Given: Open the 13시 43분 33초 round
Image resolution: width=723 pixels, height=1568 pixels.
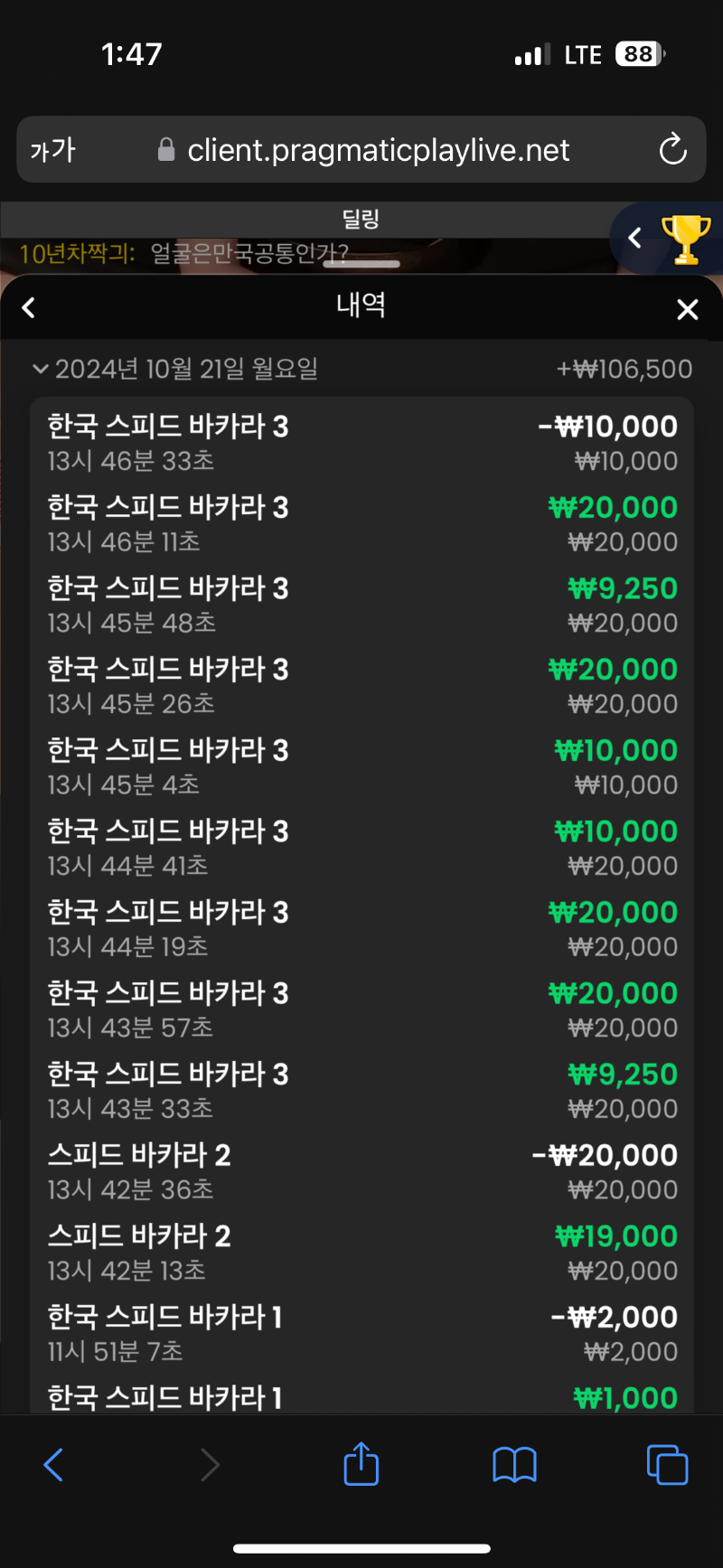Looking at the screenshot, I should pos(361,1090).
